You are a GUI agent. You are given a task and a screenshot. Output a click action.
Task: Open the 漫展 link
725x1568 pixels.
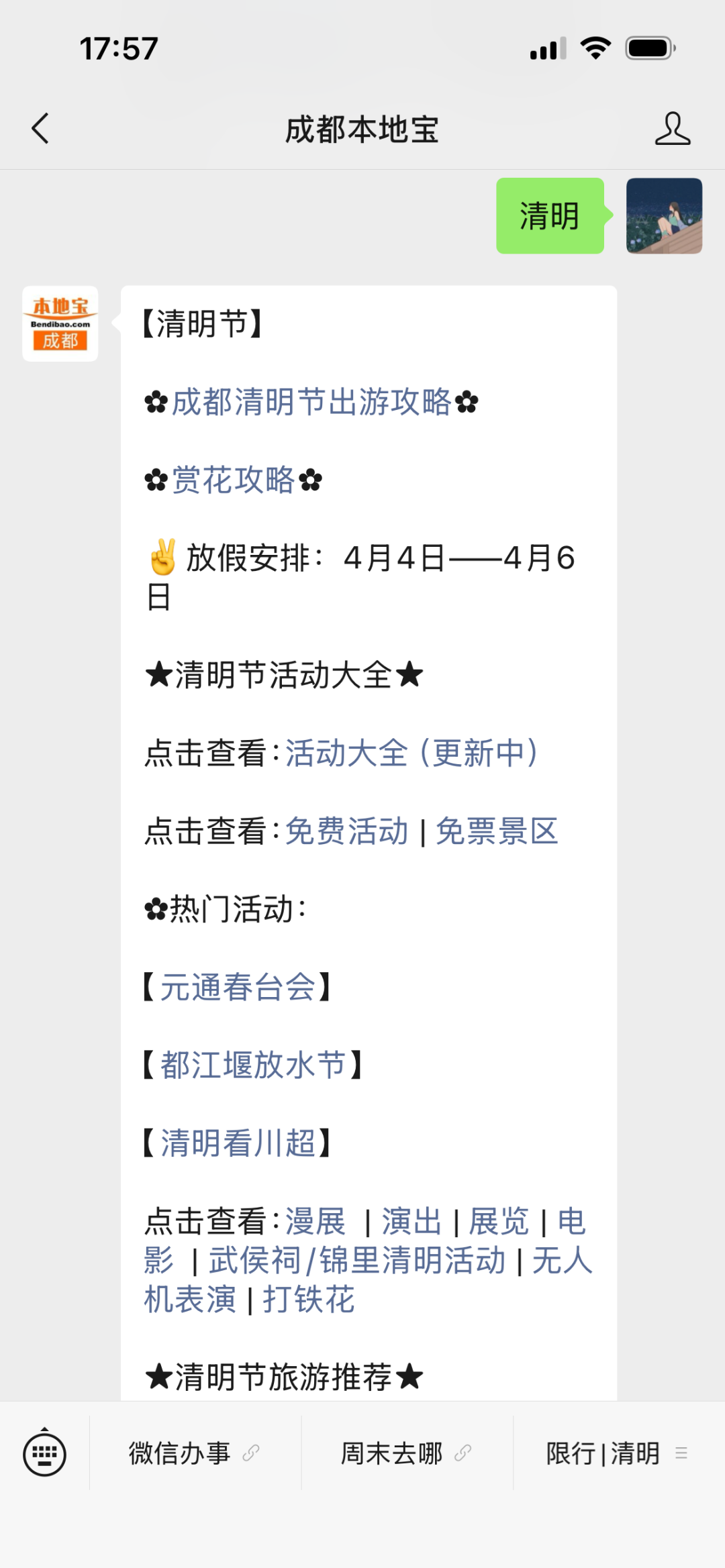316,1221
